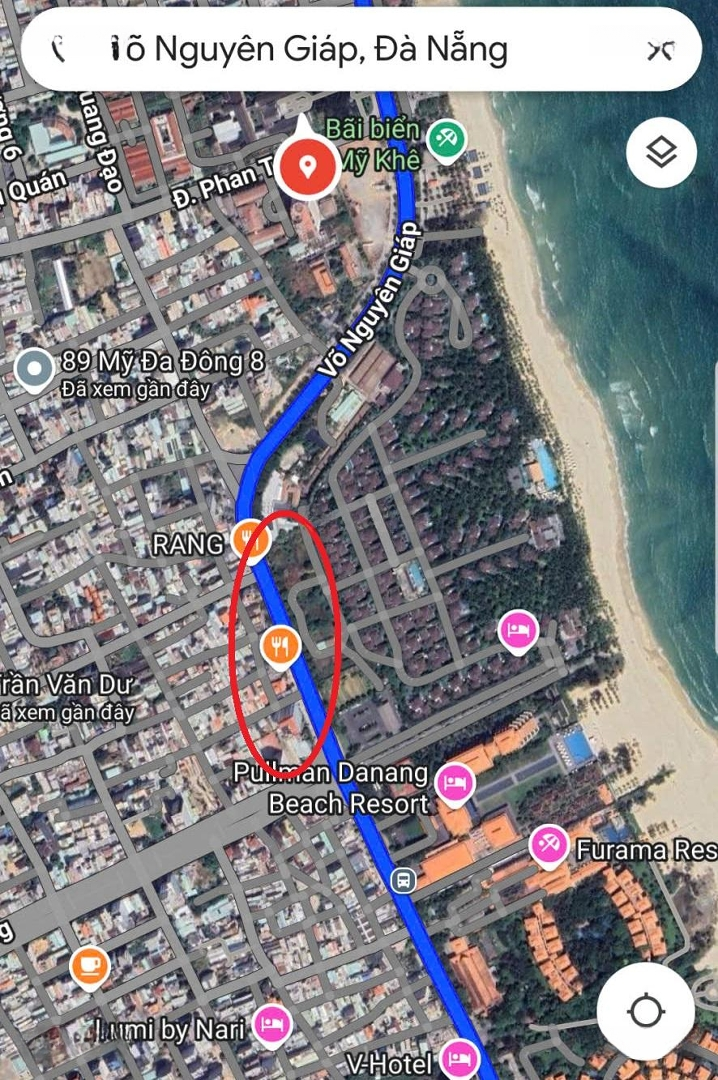Go back from the search results
This screenshot has height=1080, width=718.
point(58,48)
